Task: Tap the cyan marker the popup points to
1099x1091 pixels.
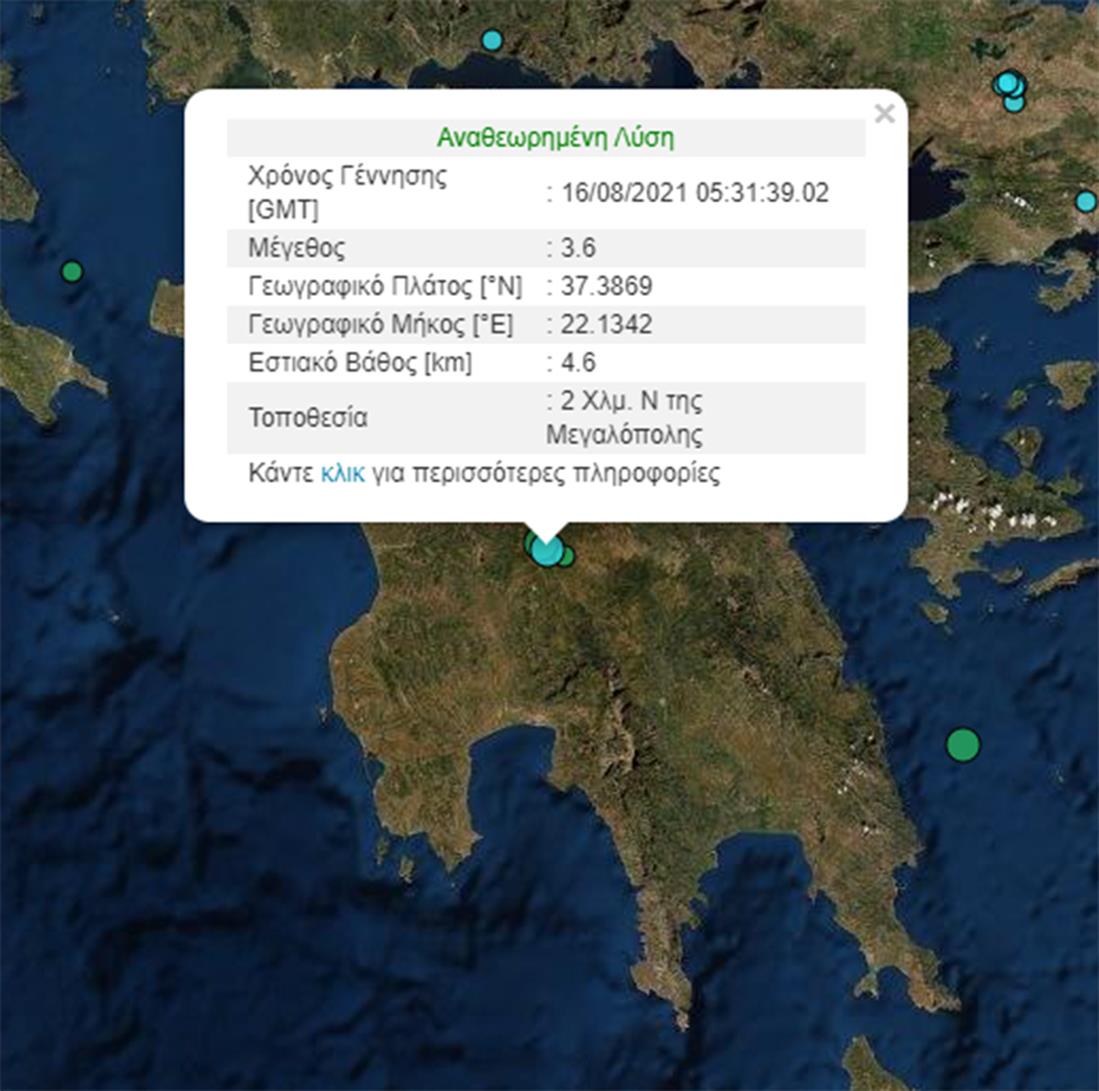Action: [546, 550]
